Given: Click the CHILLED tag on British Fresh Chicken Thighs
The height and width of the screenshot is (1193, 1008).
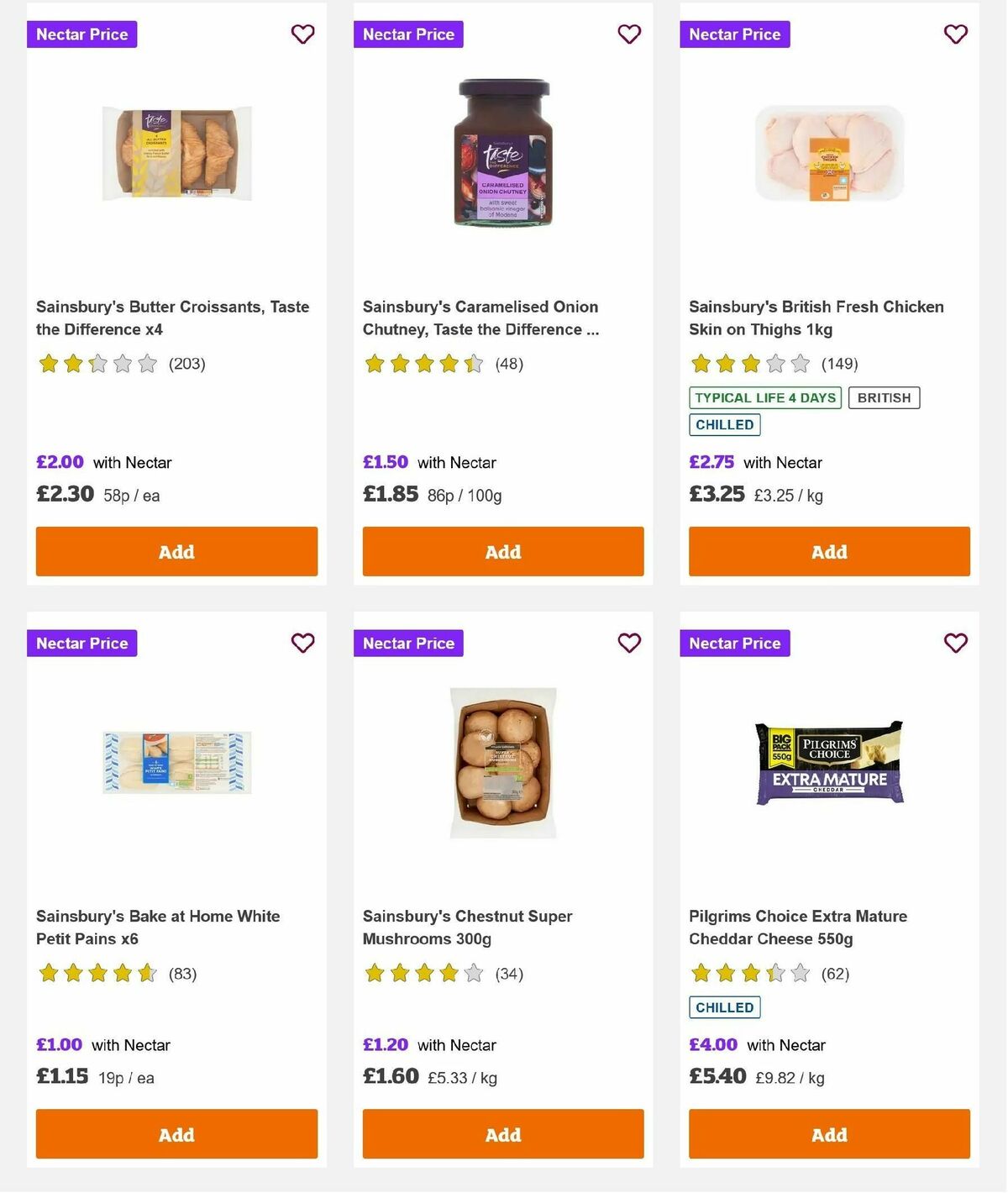Looking at the screenshot, I should 724,424.
